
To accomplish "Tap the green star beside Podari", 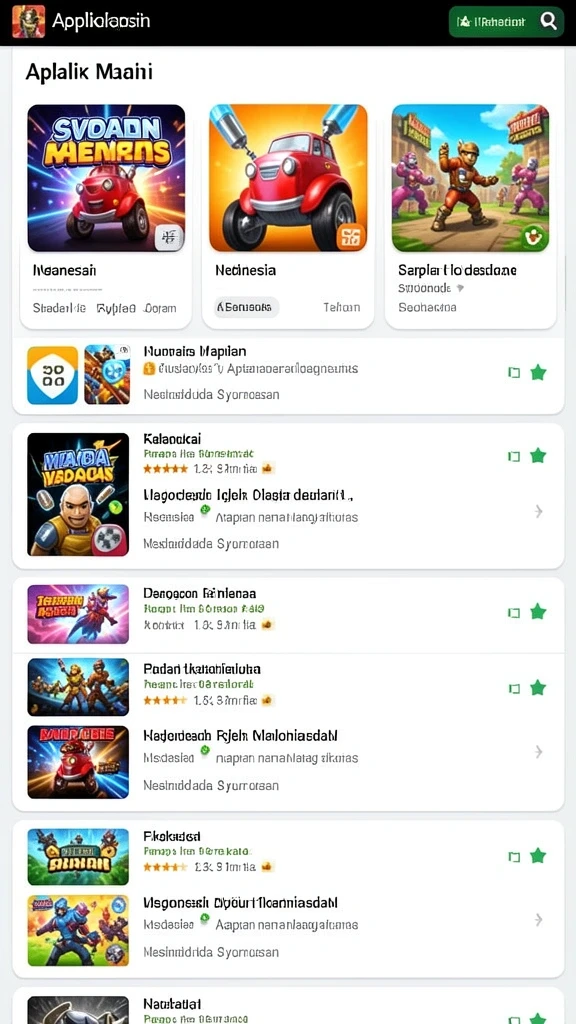I will tap(538, 688).
